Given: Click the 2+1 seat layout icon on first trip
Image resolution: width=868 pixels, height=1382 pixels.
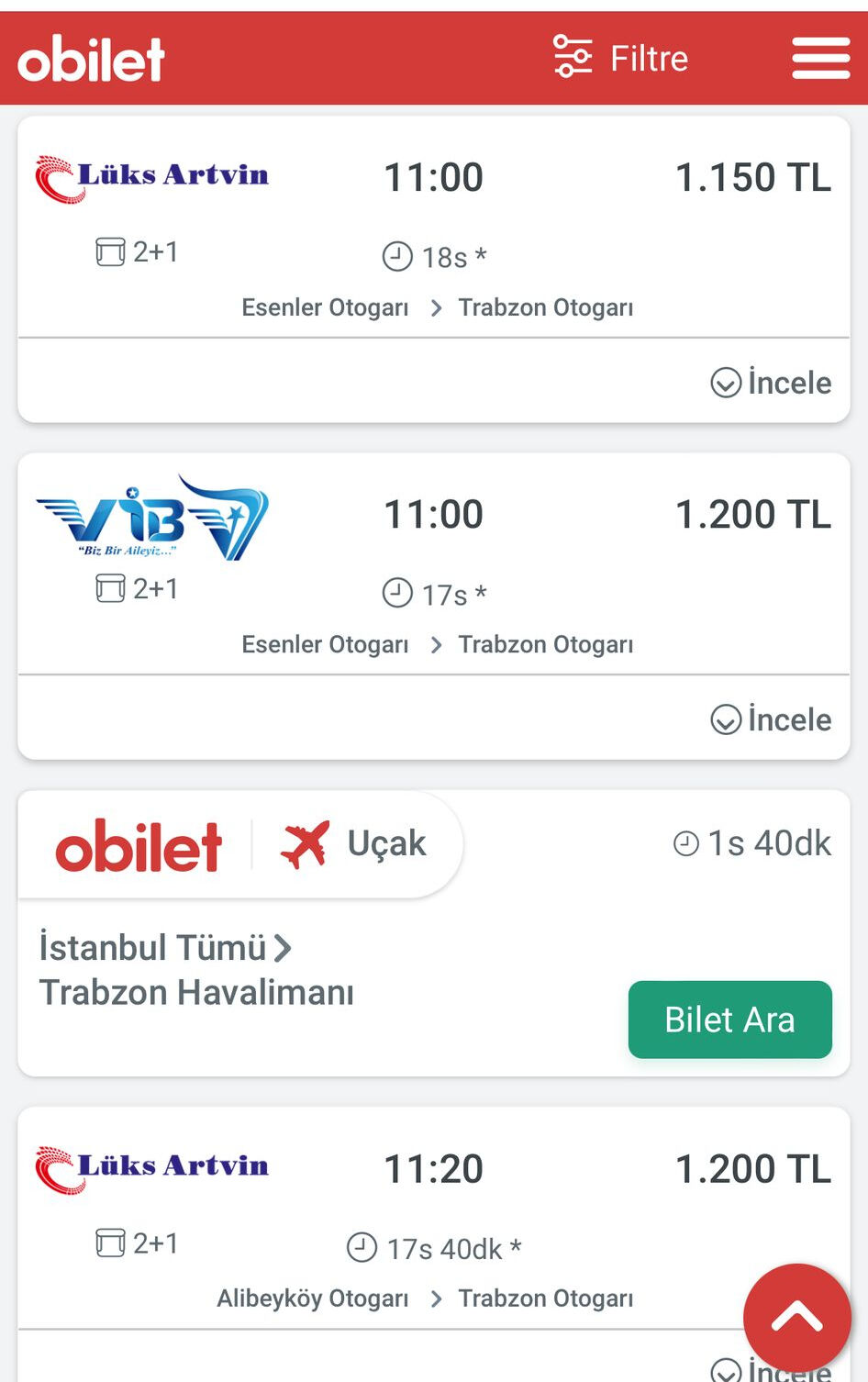Looking at the screenshot, I should pyautogui.click(x=111, y=250).
